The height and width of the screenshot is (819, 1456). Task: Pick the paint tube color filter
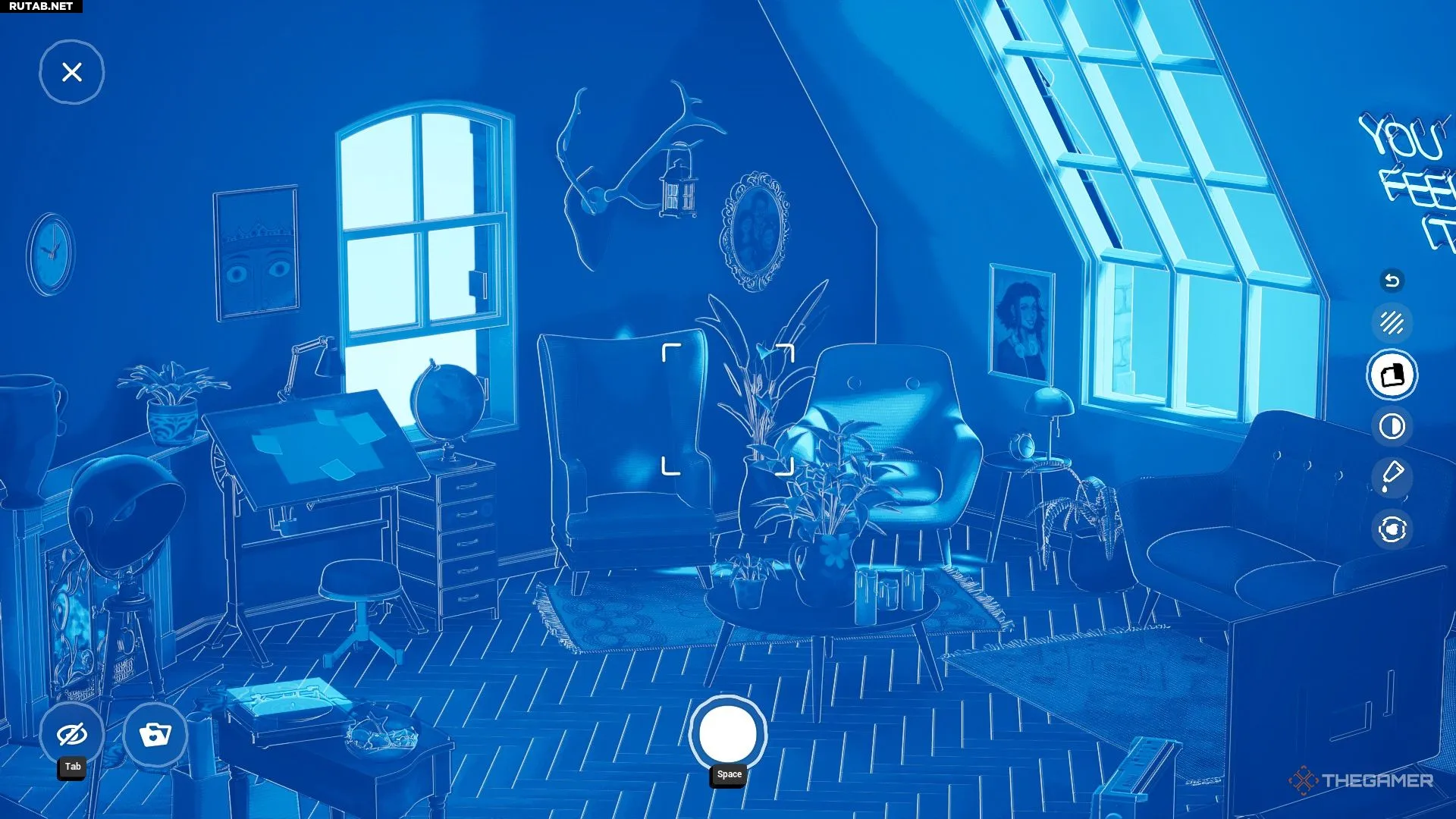pos(1392,477)
